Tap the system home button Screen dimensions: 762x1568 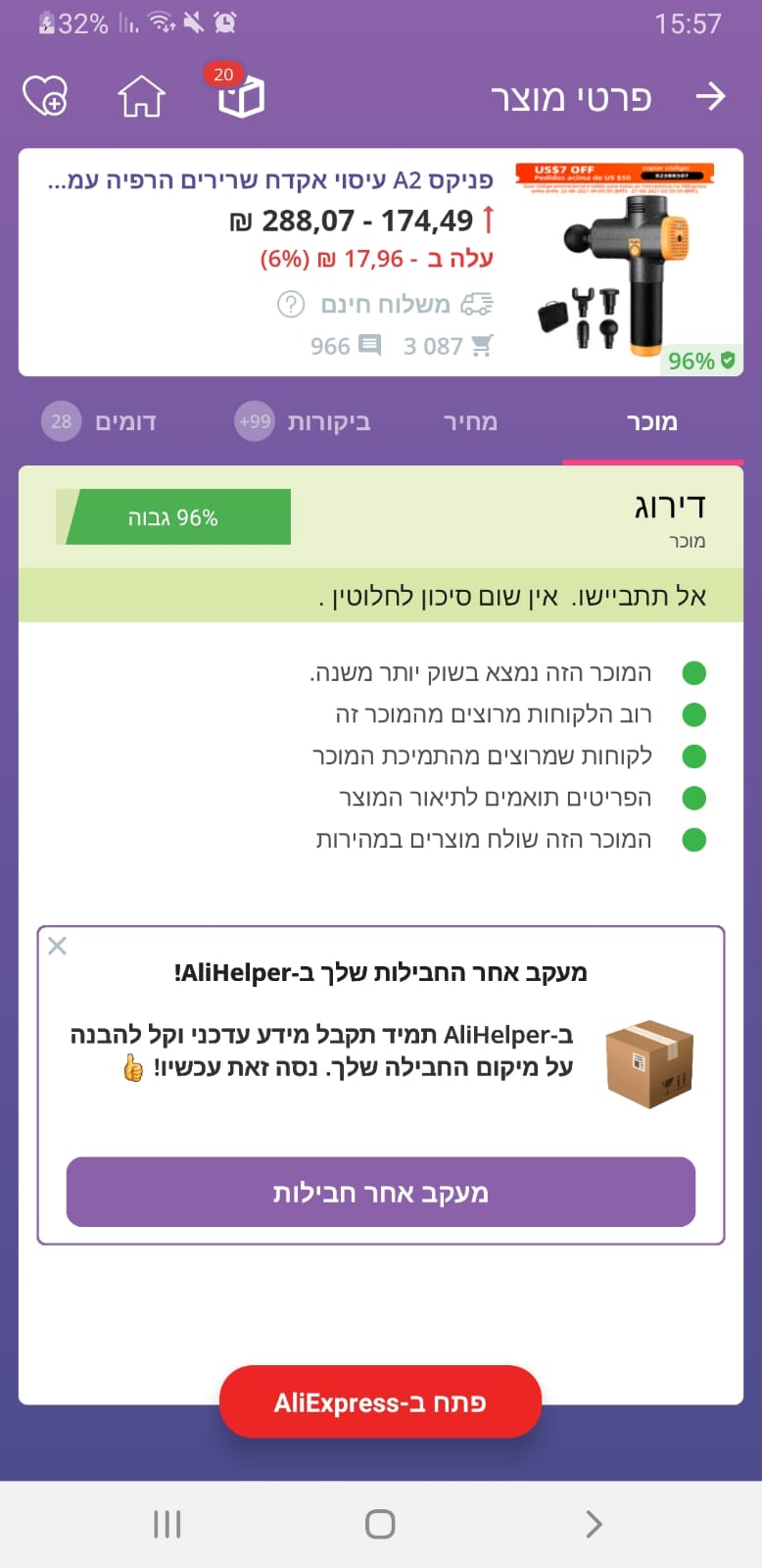380,1524
